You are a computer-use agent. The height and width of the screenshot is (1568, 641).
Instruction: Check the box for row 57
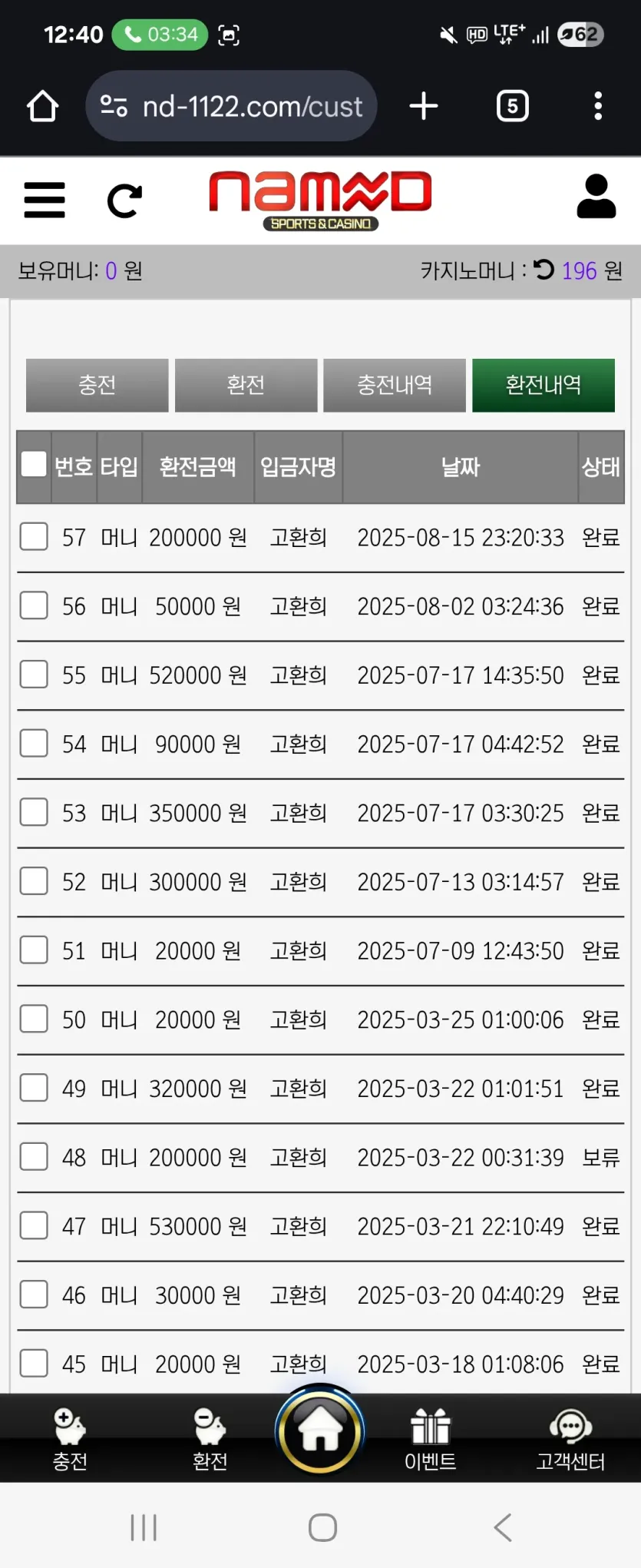click(x=34, y=536)
